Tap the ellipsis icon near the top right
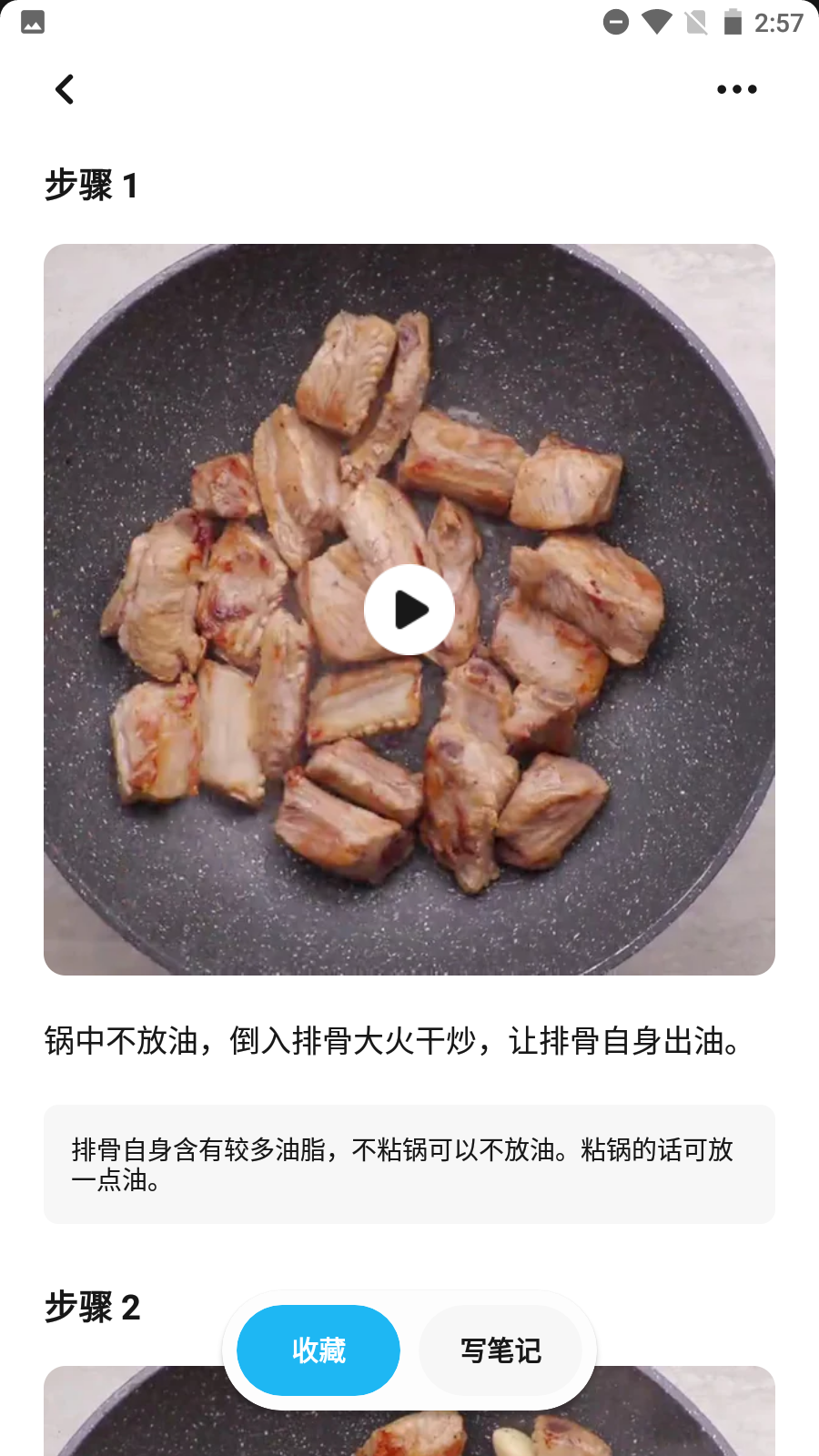 click(736, 88)
